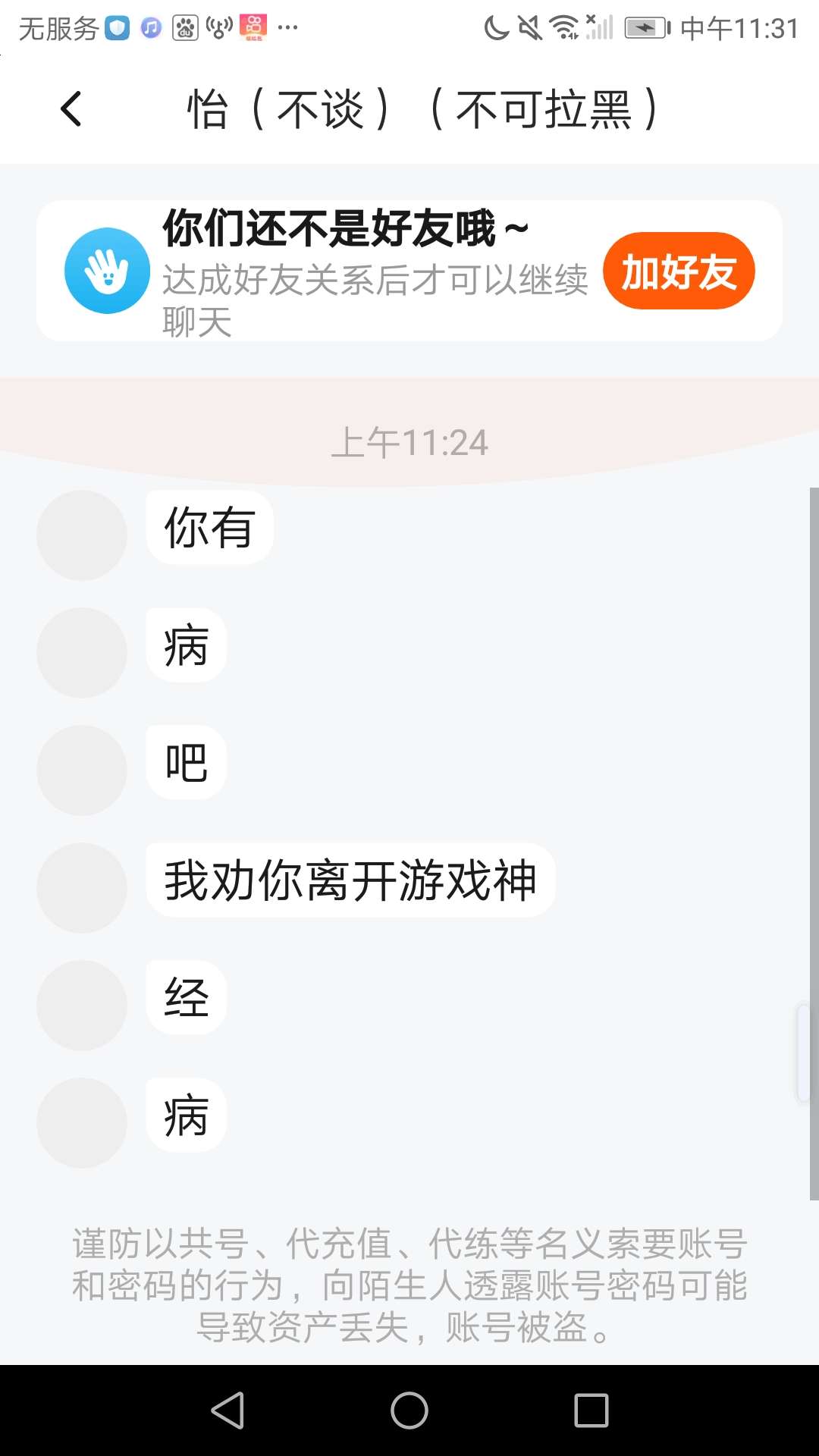Tap the 加好友 button

click(679, 271)
